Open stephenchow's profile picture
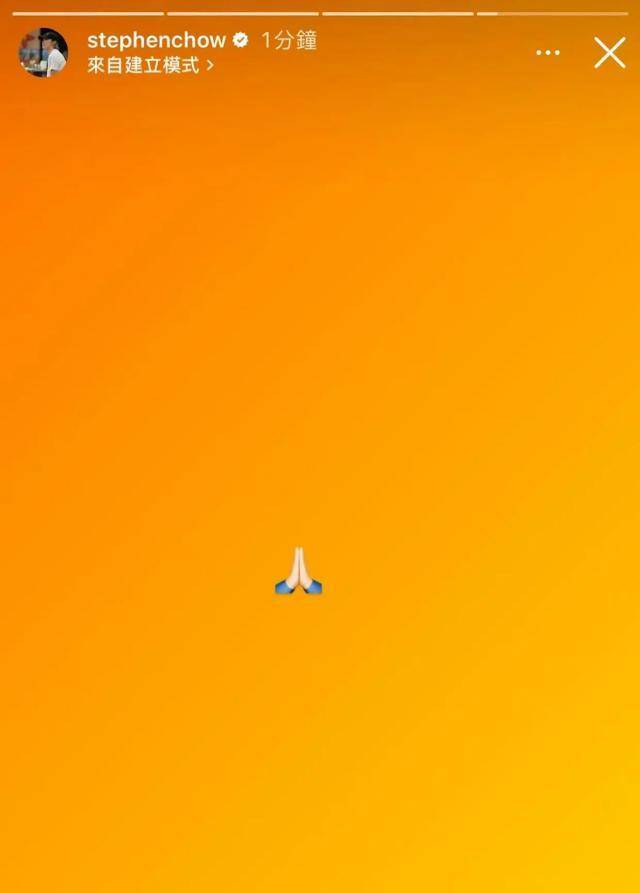640x893 pixels. click(x=44, y=52)
